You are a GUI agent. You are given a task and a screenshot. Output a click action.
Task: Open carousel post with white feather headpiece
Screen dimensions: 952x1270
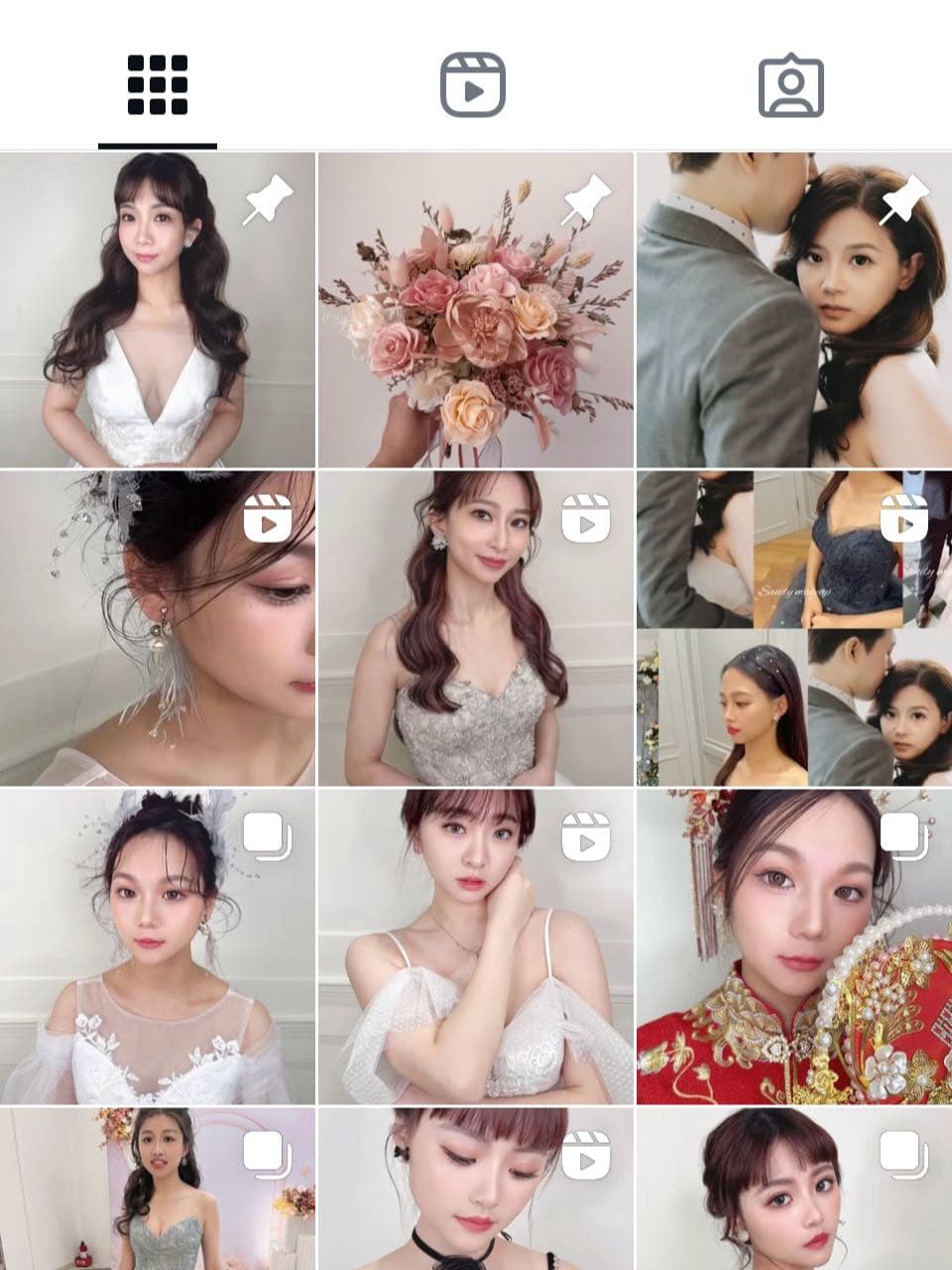[157, 947]
